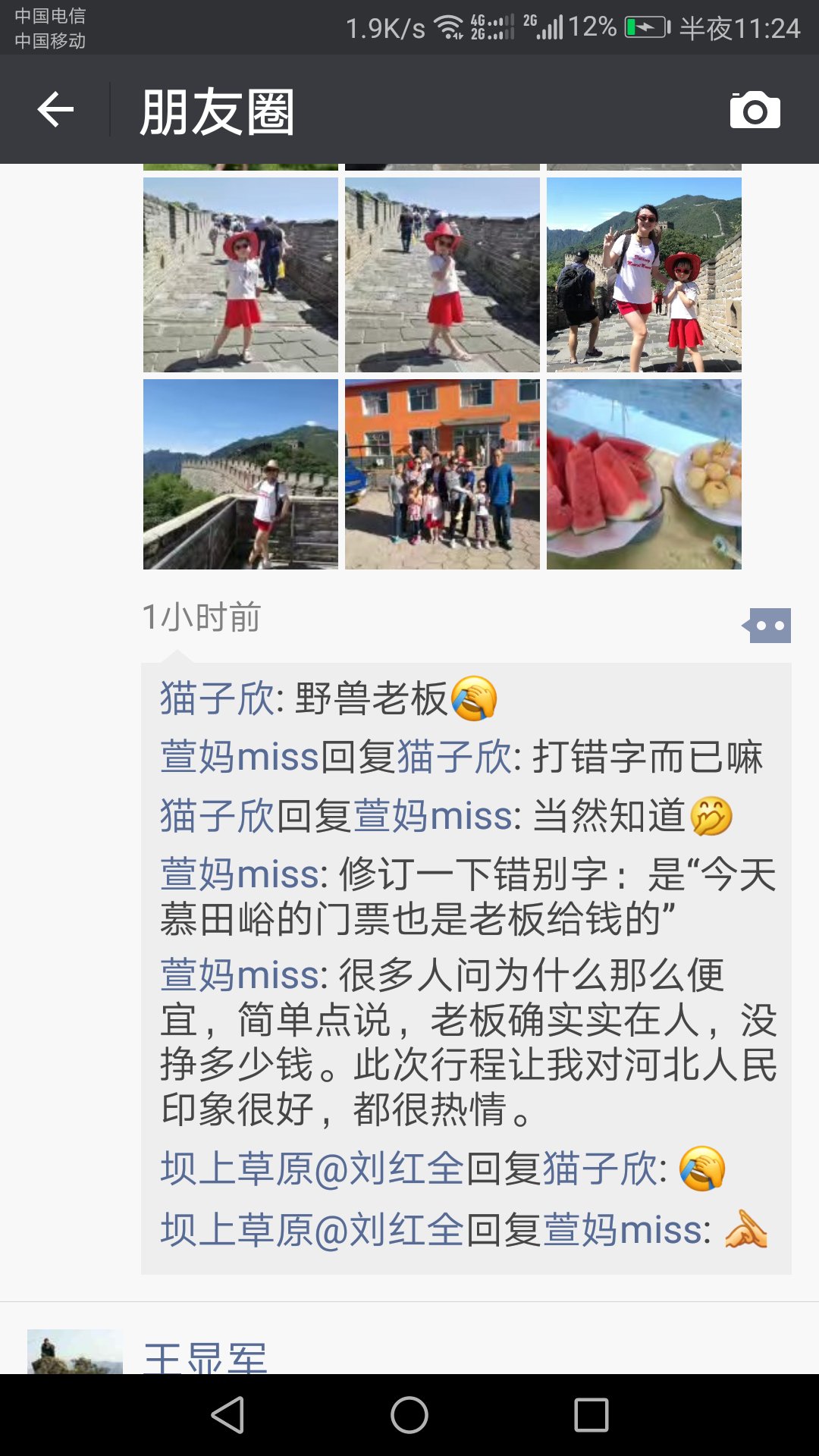Open 坝上草原@刘红全's profile from the last comment

point(311,1230)
